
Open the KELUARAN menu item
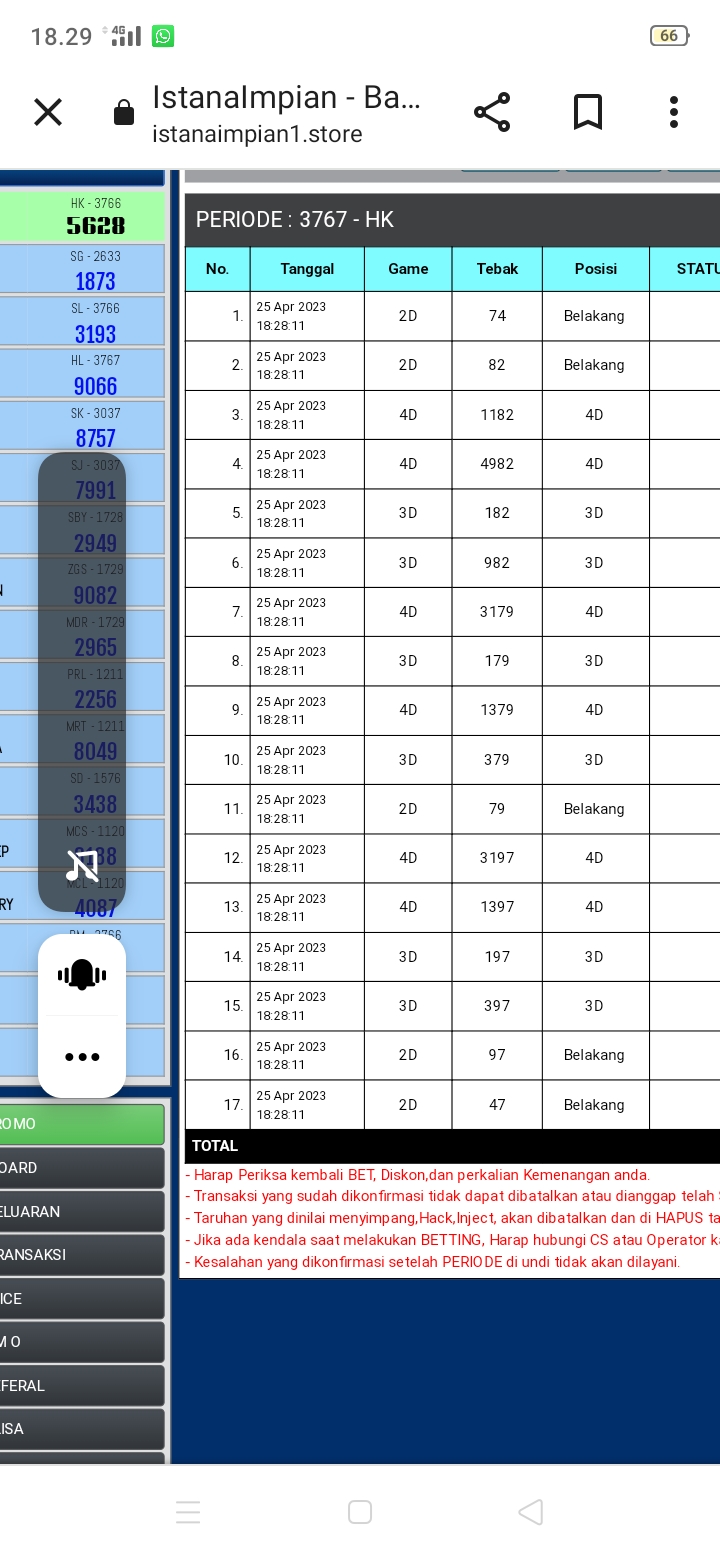[x=80, y=1211]
